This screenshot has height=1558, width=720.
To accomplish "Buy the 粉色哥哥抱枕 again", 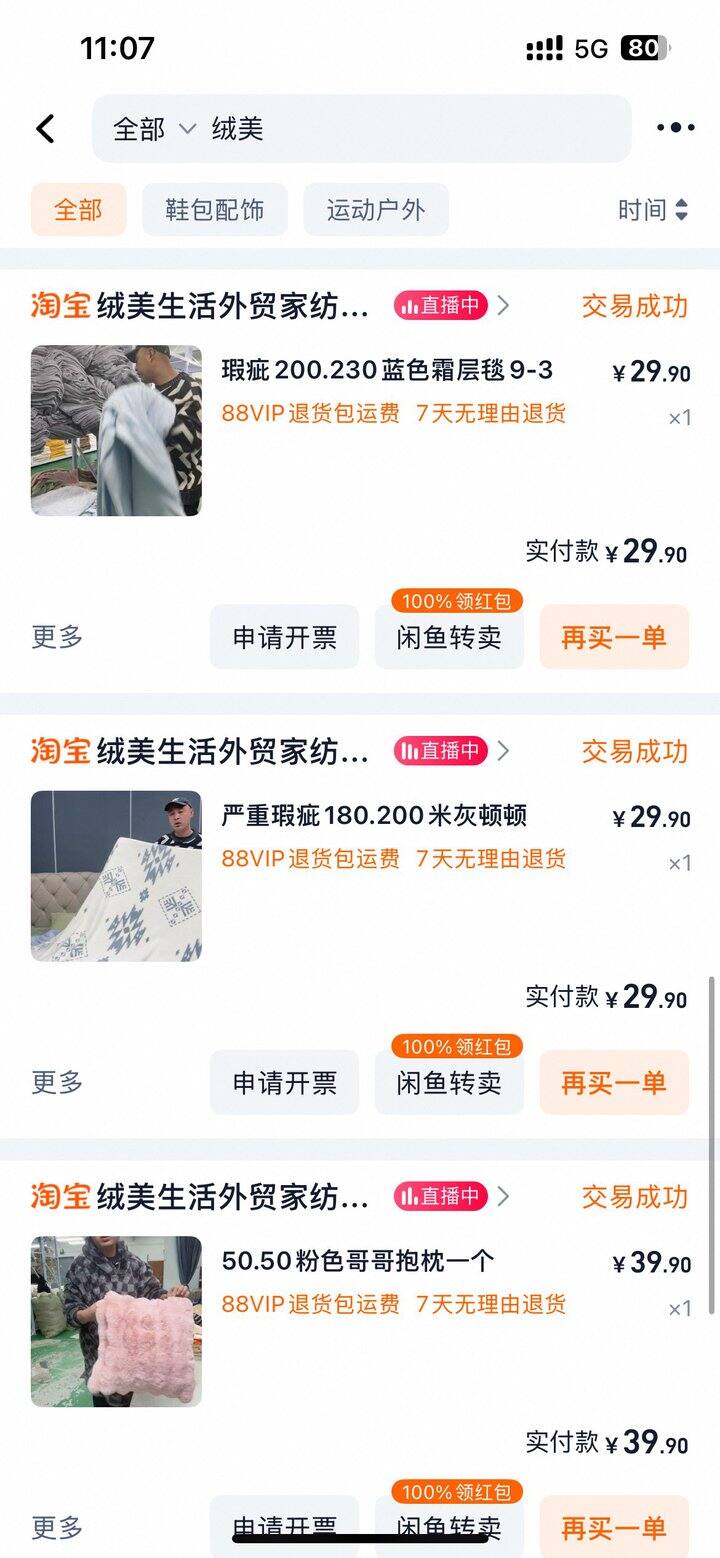I will (614, 1528).
